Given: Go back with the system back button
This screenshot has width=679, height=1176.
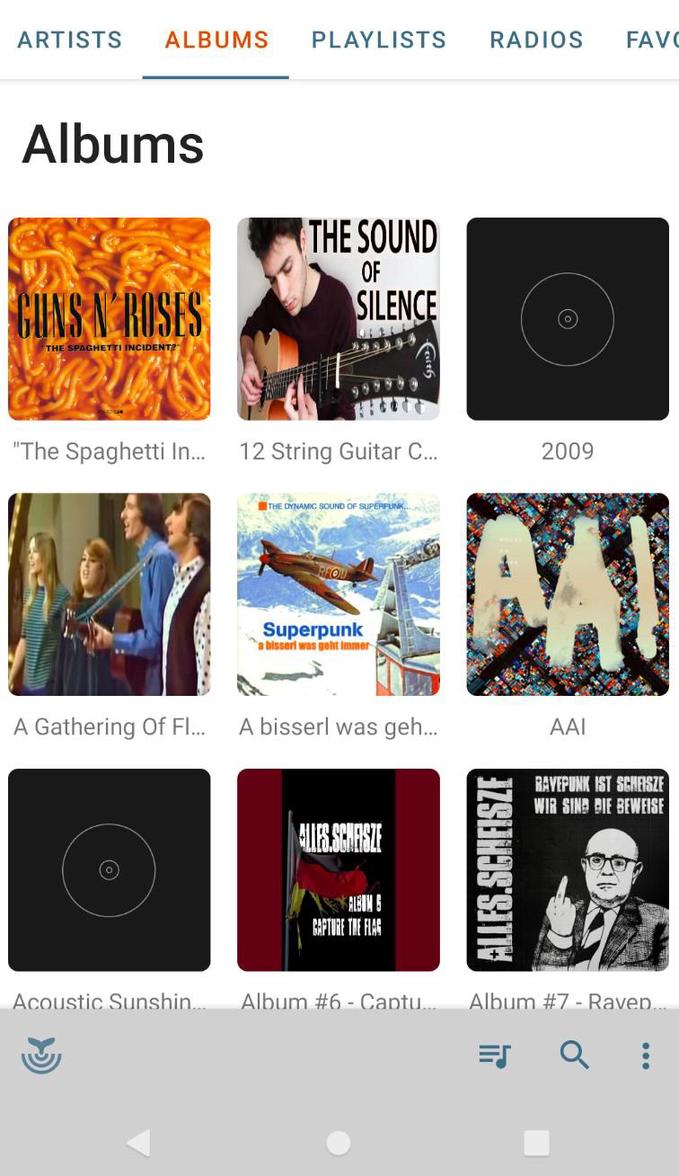Looking at the screenshot, I should 139,1142.
